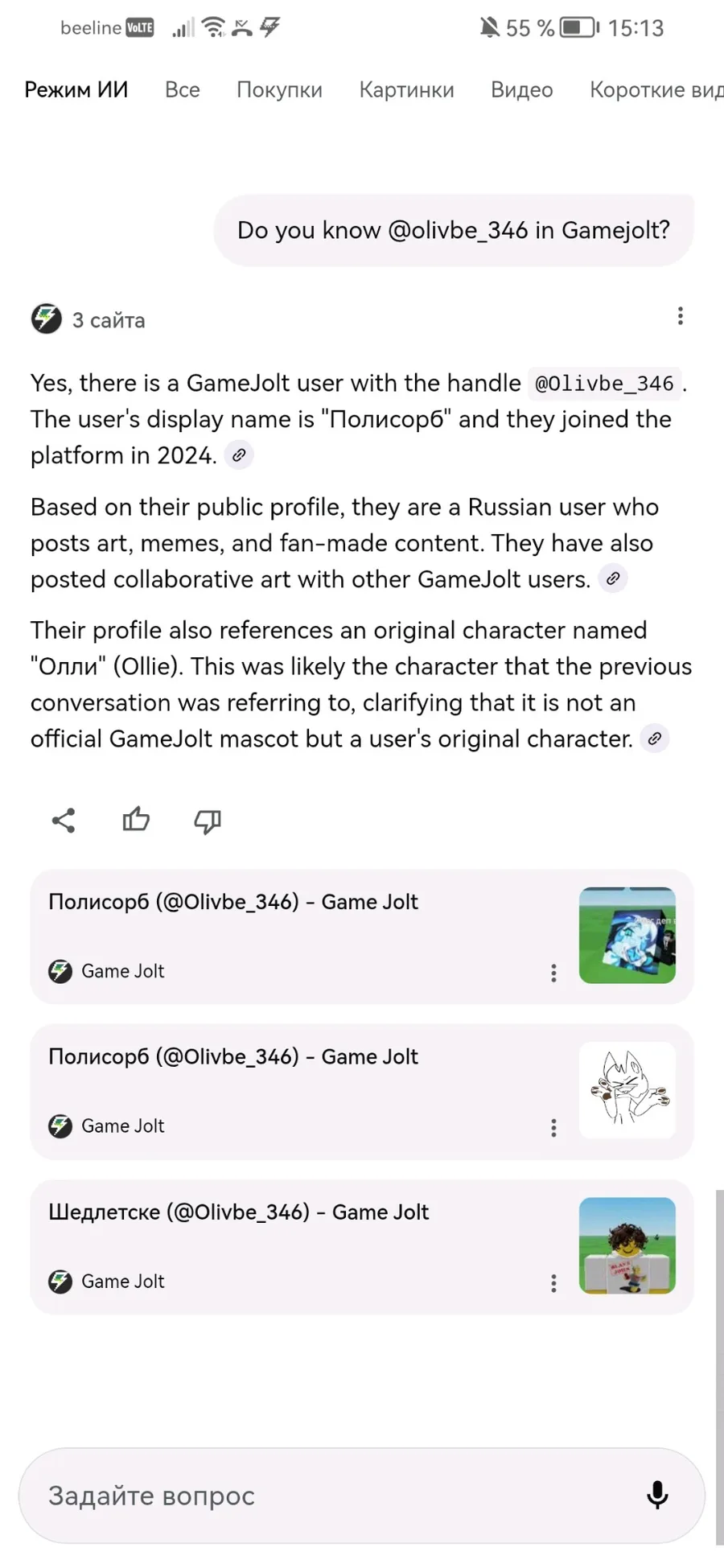Open the Покупки tab
724x1568 pixels.
click(279, 90)
